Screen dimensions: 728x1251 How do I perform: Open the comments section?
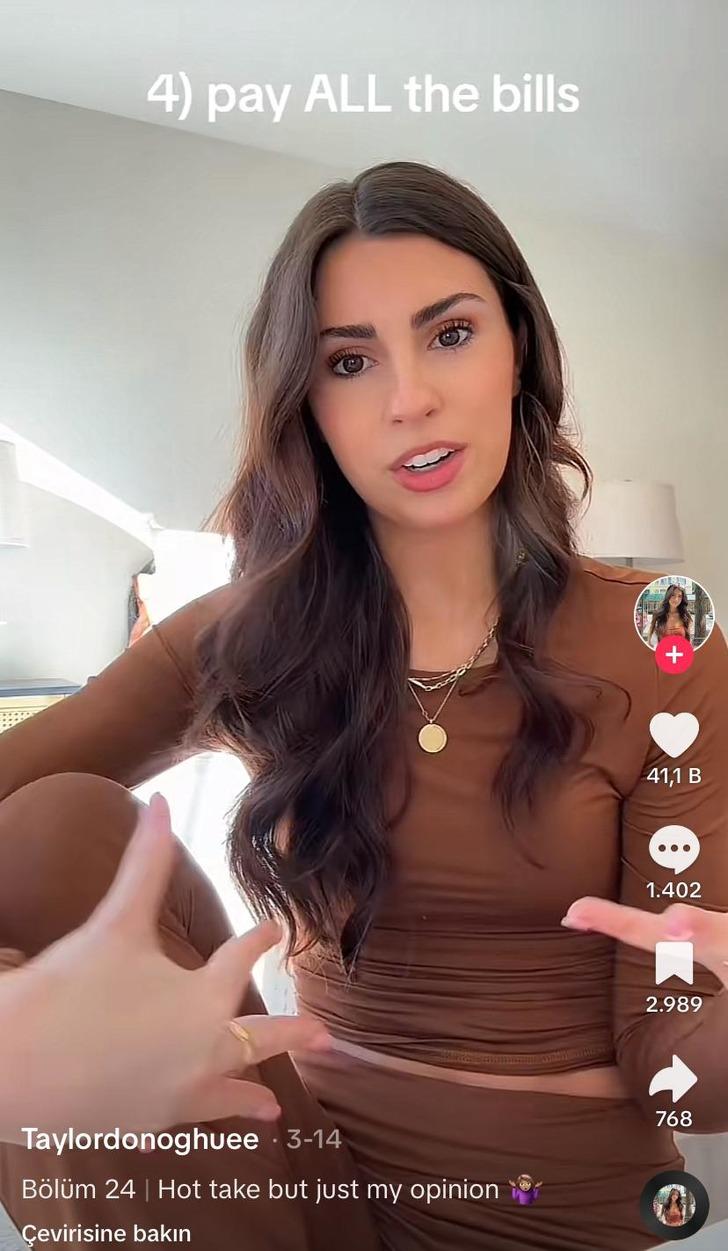[x=674, y=849]
